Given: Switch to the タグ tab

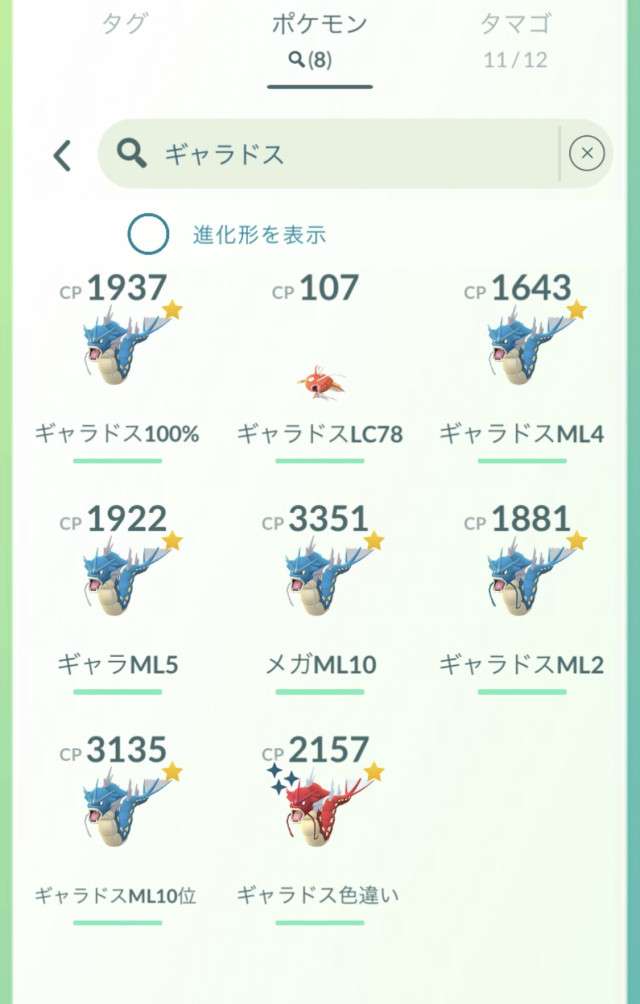Looking at the screenshot, I should [x=124, y=26].
